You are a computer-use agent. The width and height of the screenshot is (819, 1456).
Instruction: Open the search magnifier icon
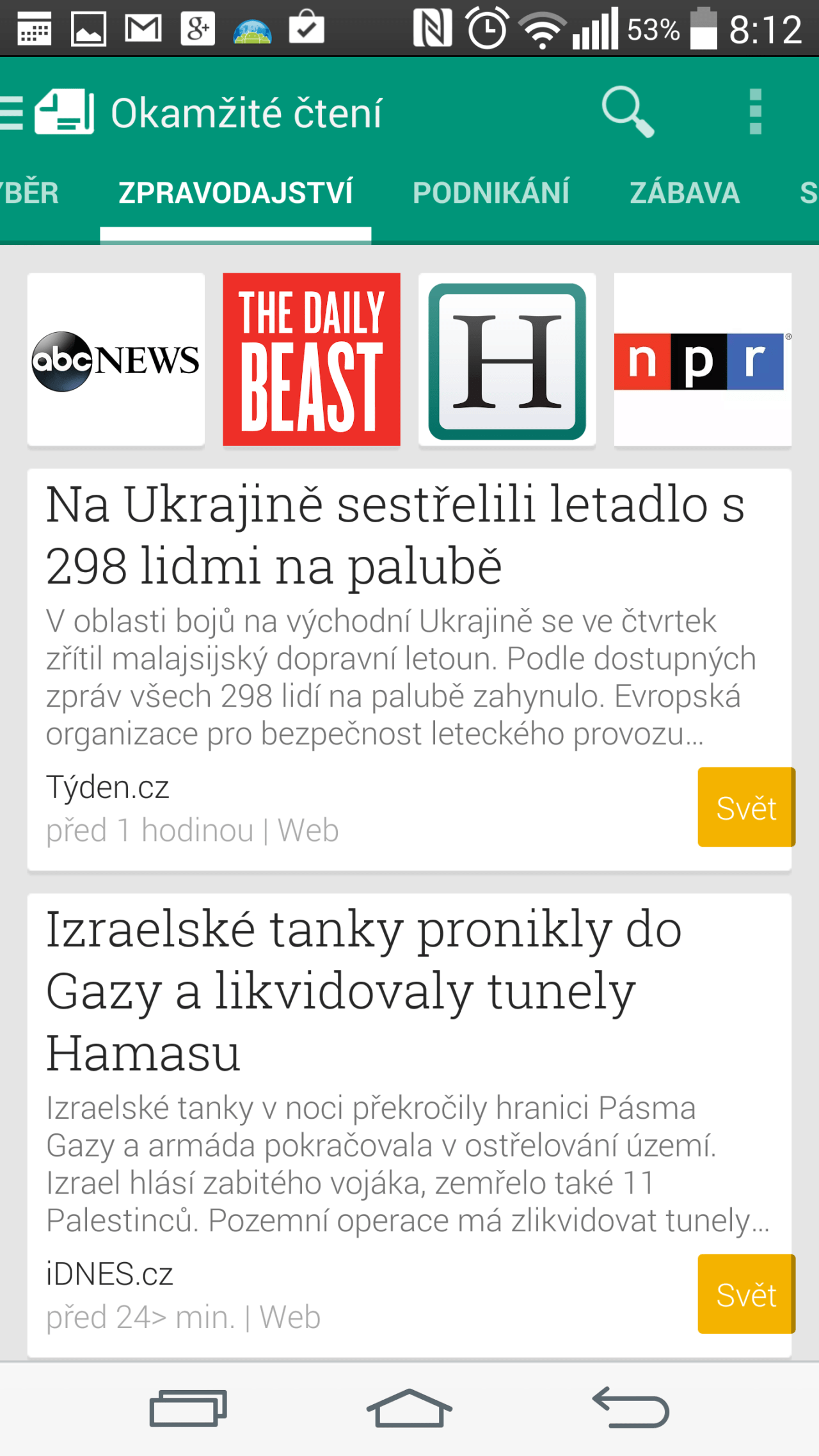pyautogui.click(x=628, y=112)
